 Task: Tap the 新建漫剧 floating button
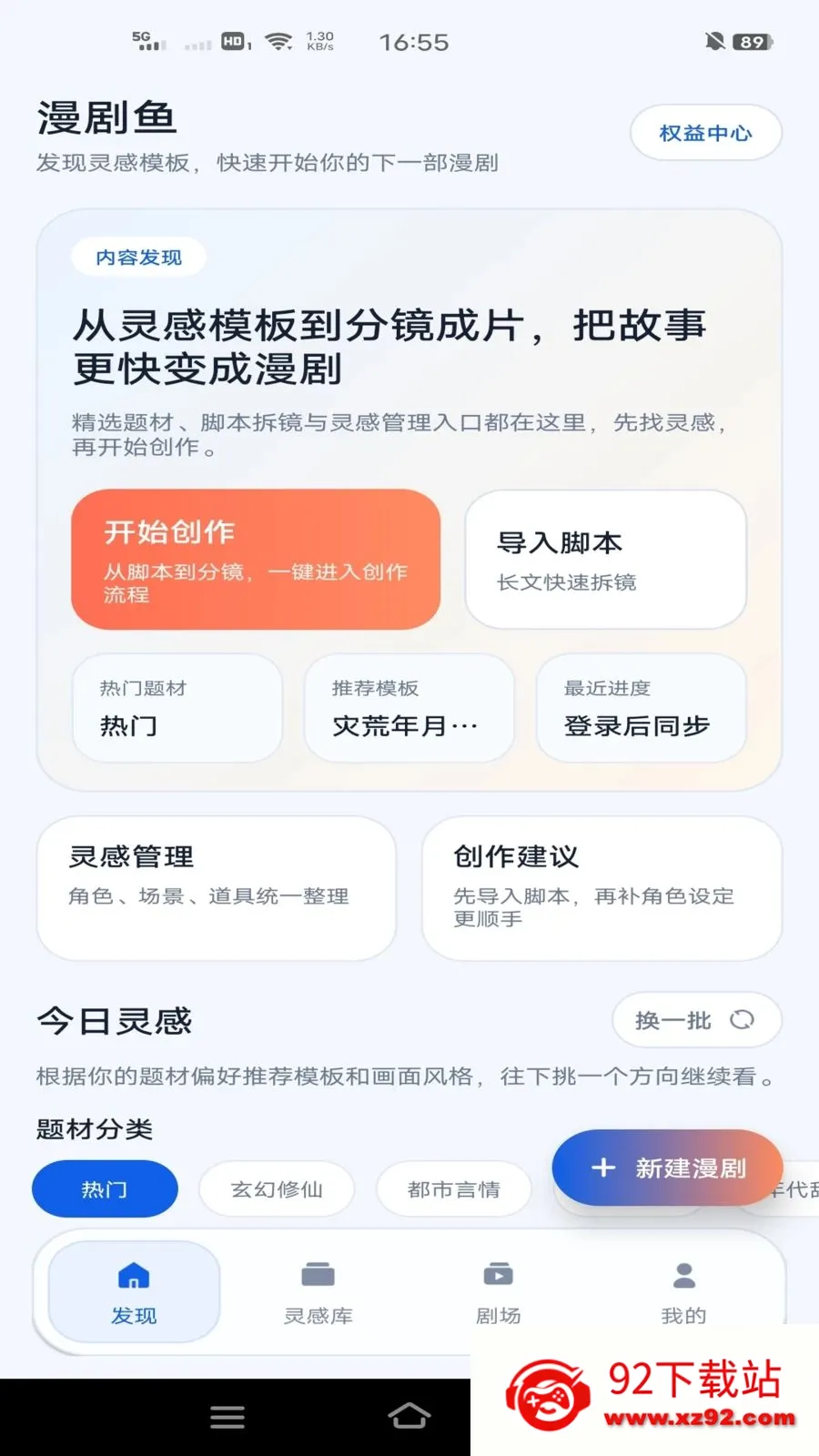click(667, 1168)
